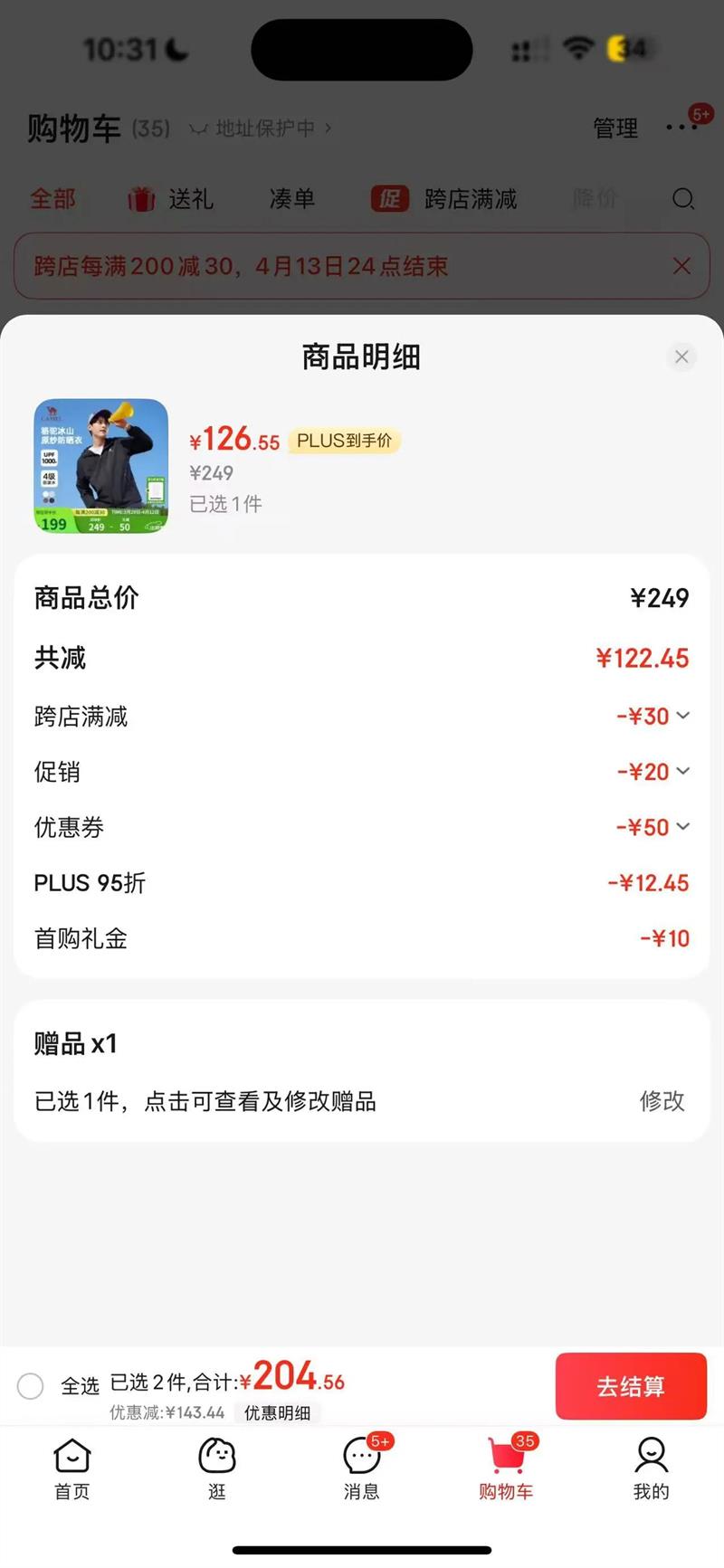Close the 商品明细 detail sheet
Viewport: 724px width, 1568px height.
[x=681, y=356]
